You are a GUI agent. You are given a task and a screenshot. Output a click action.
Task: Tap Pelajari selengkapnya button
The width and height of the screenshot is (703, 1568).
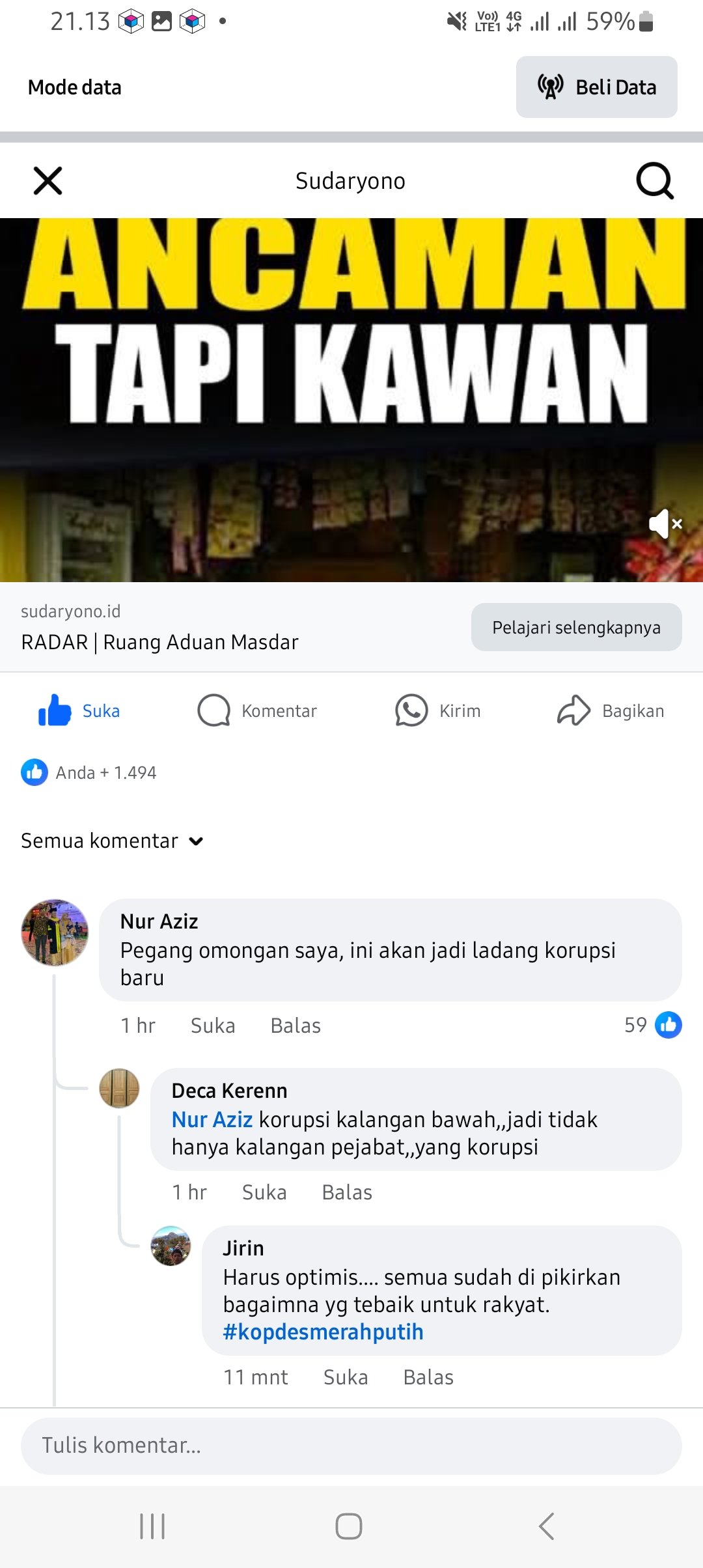[576, 627]
